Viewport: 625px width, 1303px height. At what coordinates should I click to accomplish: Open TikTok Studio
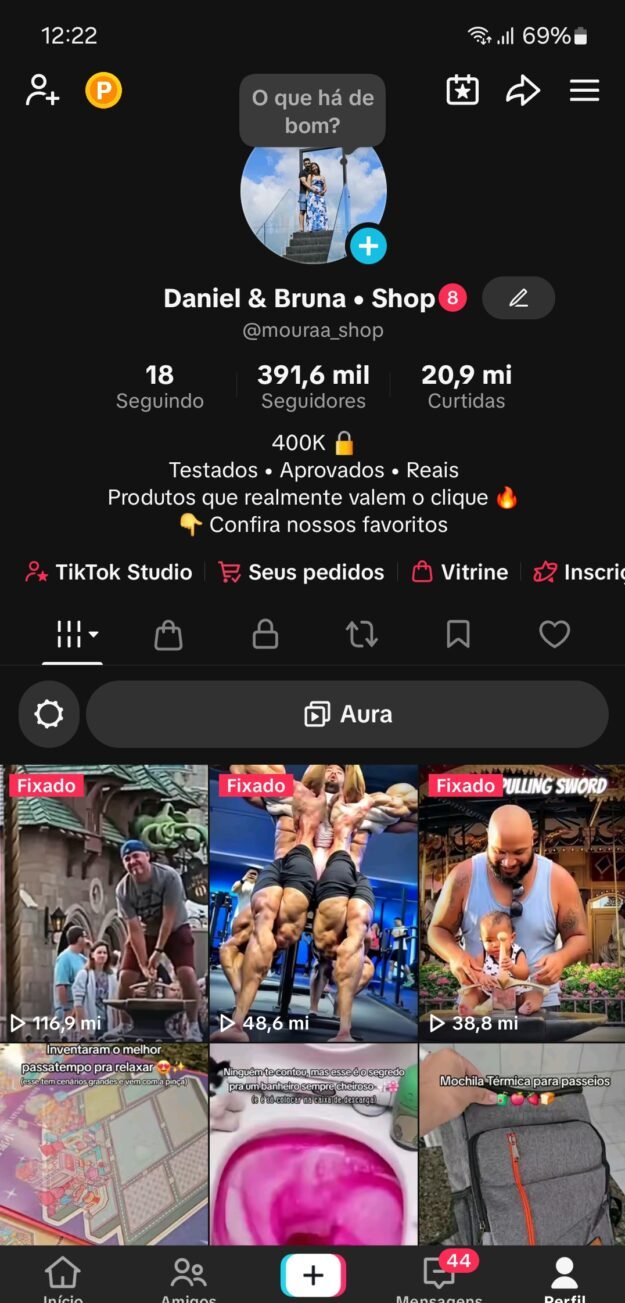point(109,572)
